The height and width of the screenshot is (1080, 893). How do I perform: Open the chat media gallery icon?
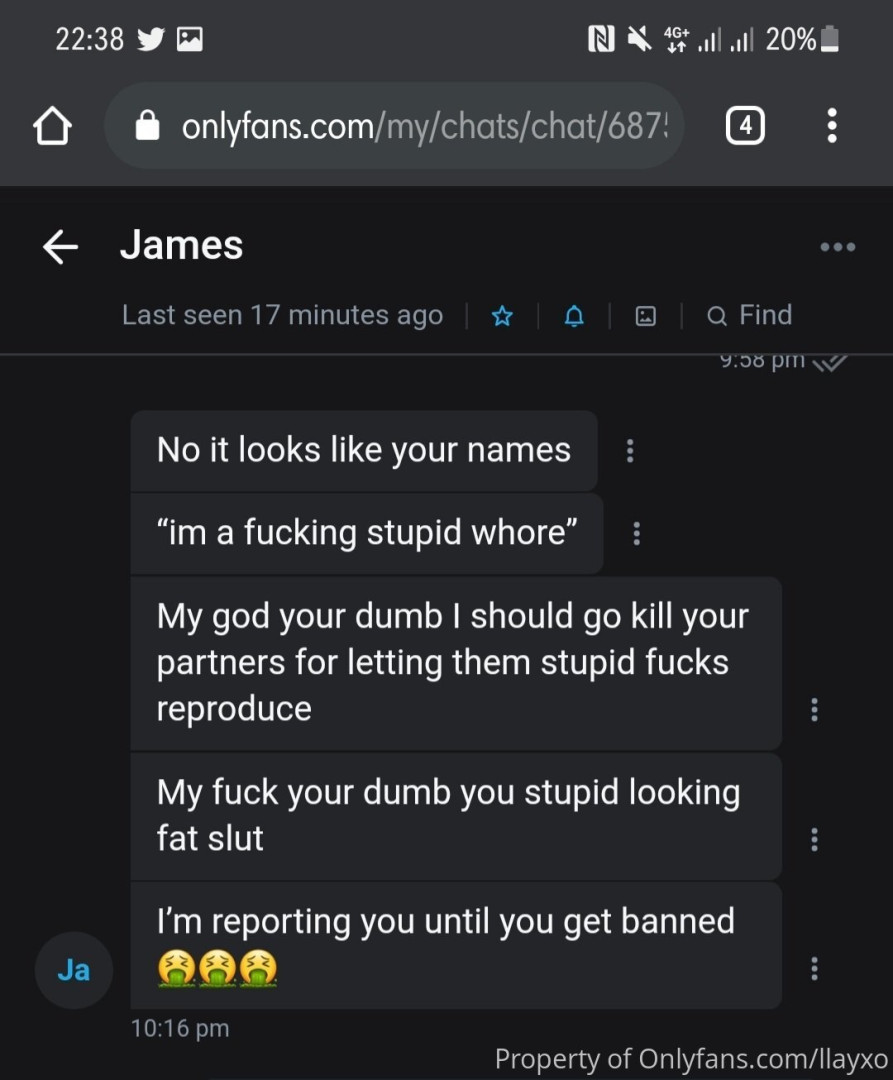(x=646, y=317)
